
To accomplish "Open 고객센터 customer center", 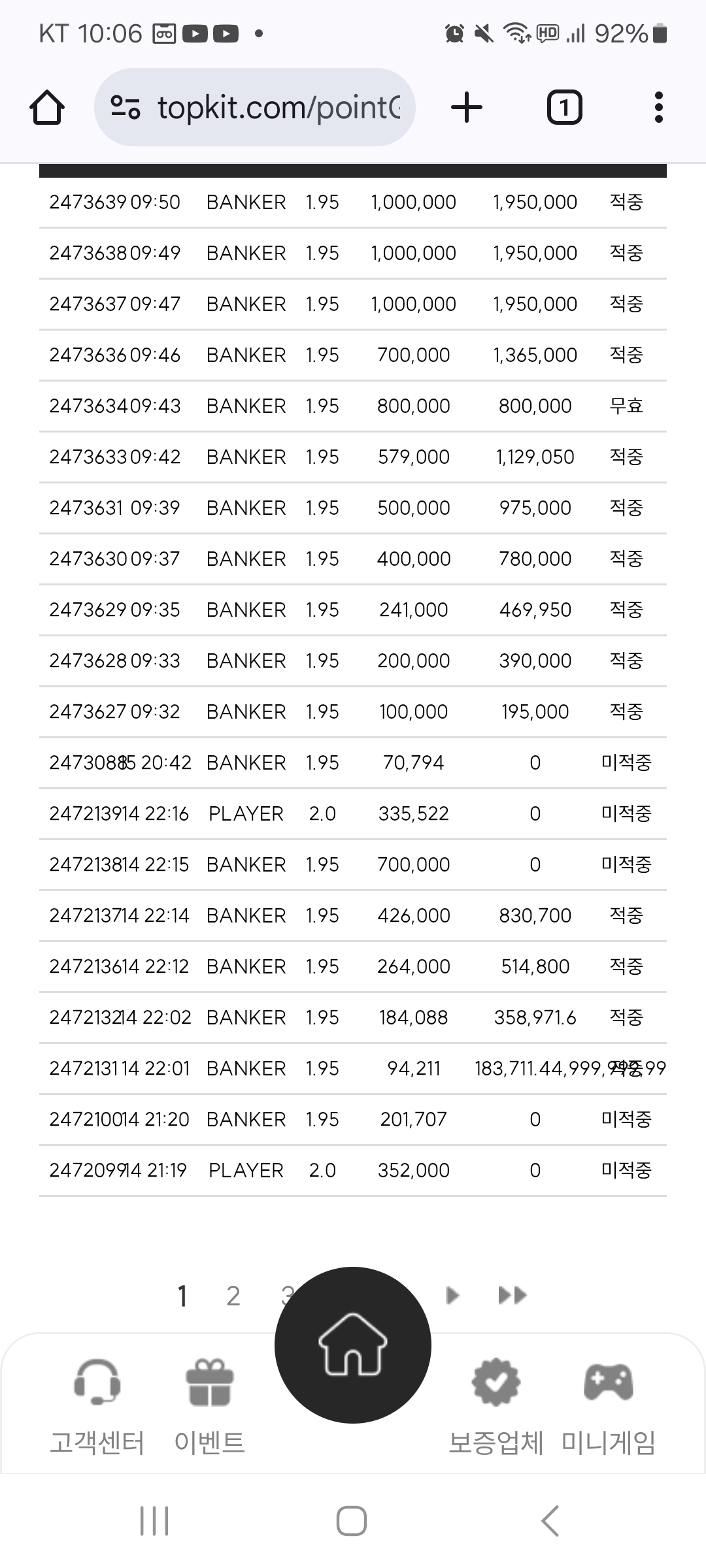I will pyautogui.click(x=97, y=1406).
